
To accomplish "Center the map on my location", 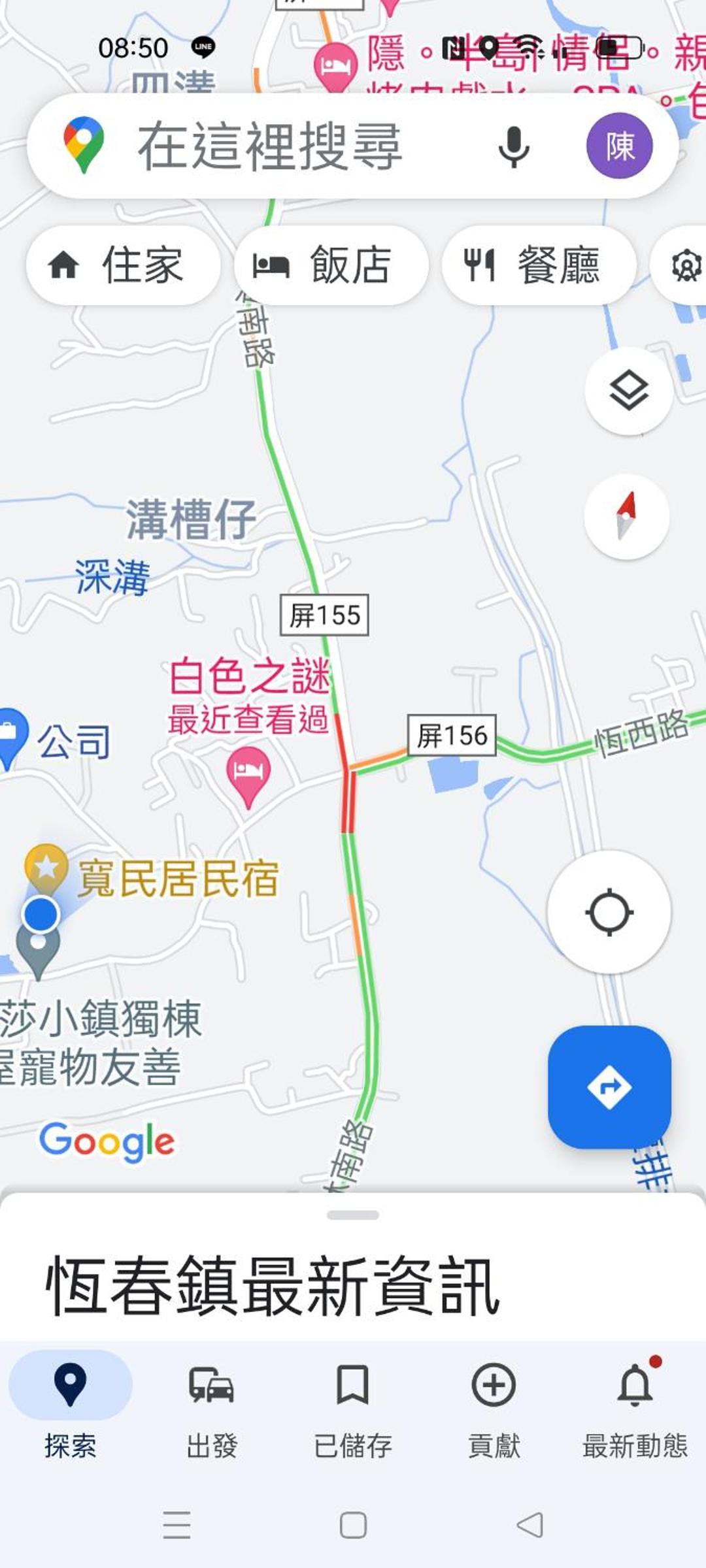I will [609, 912].
